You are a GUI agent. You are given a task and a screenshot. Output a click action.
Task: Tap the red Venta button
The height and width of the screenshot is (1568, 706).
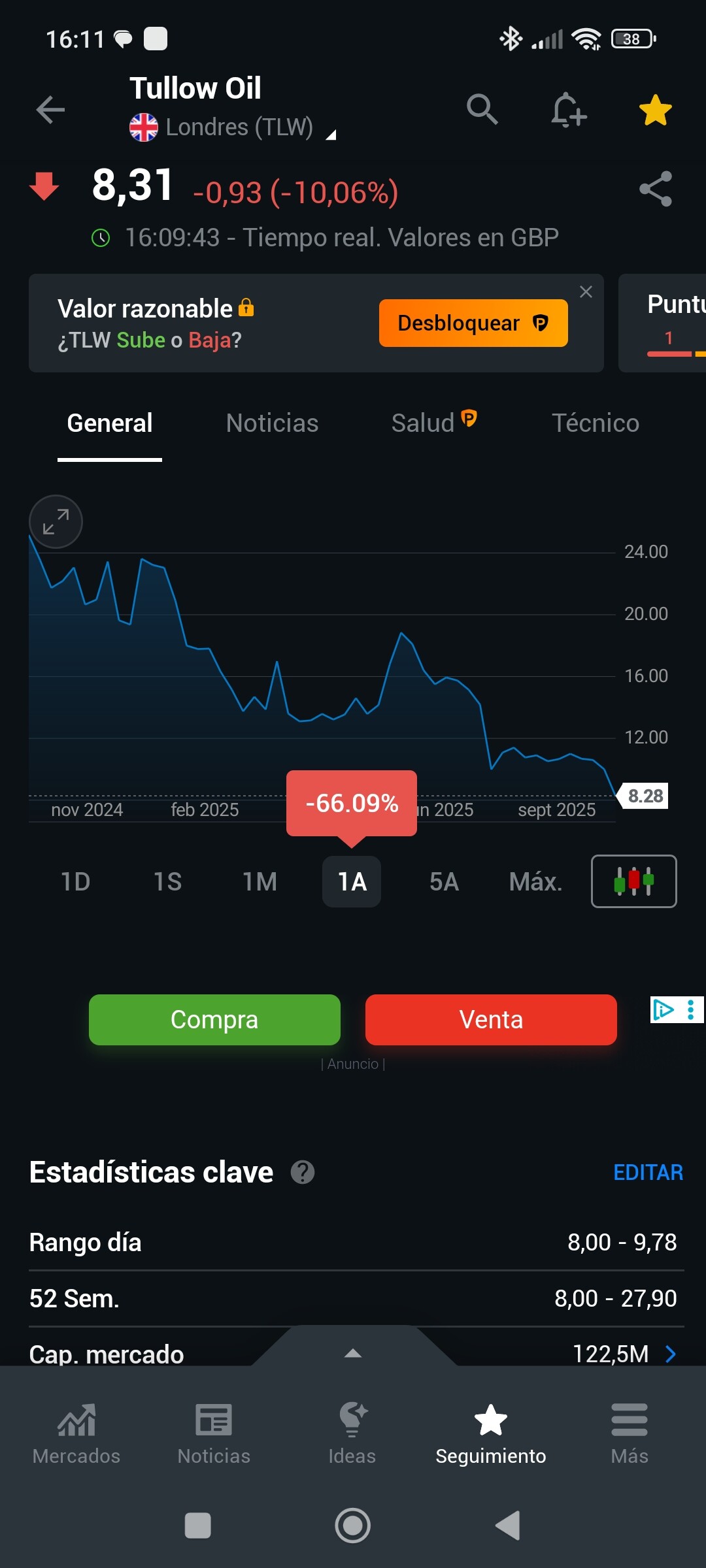(x=491, y=1020)
